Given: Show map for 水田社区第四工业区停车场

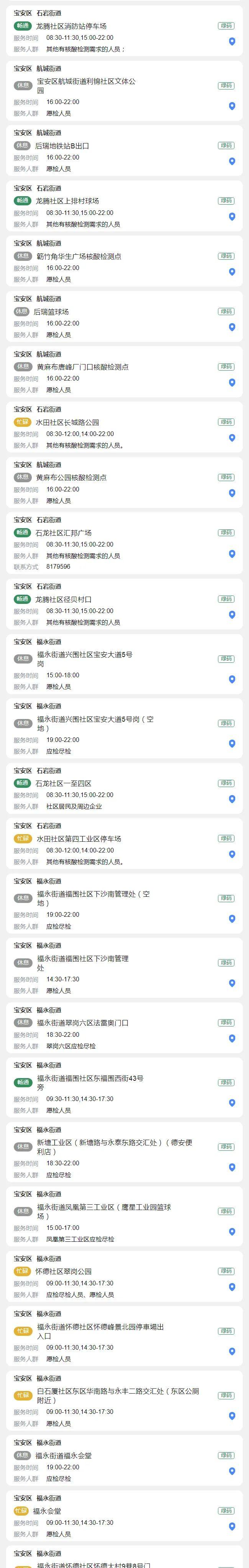Looking at the screenshot, I should 232,854.
